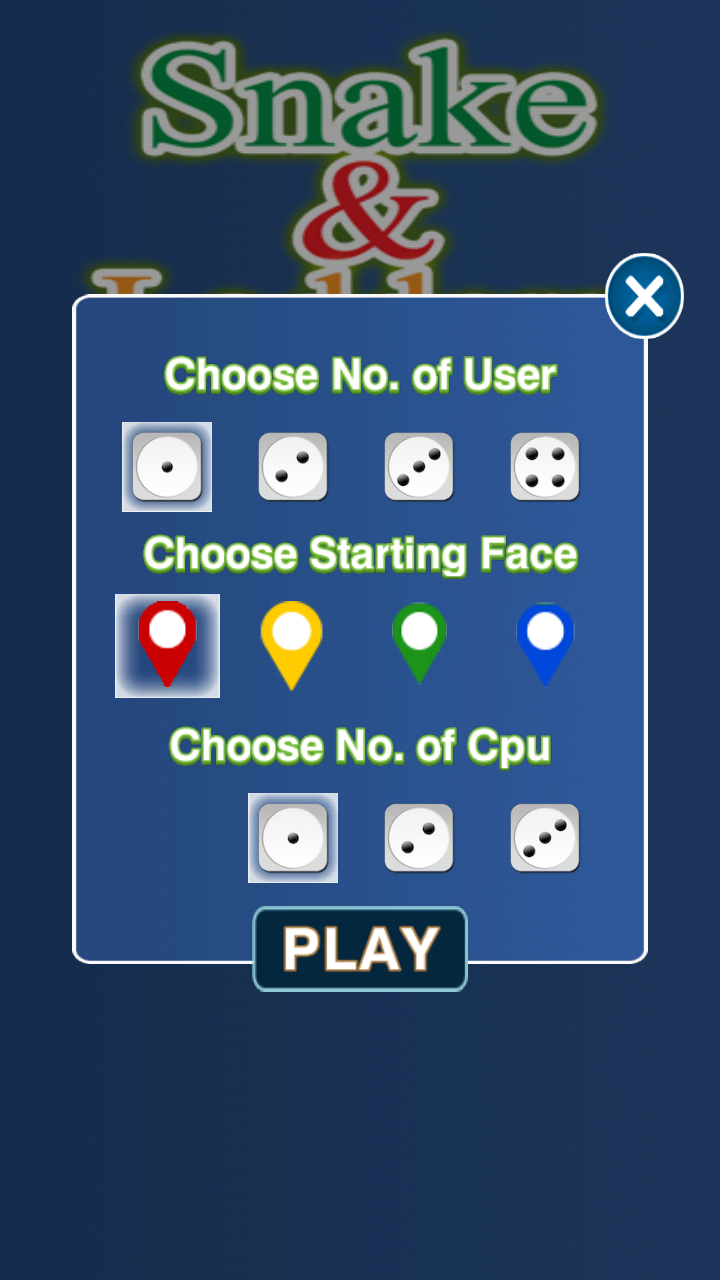Select one user with the single-dot die
The height and width of the screenshot is (1280, 720).
(x=167, y=466)
